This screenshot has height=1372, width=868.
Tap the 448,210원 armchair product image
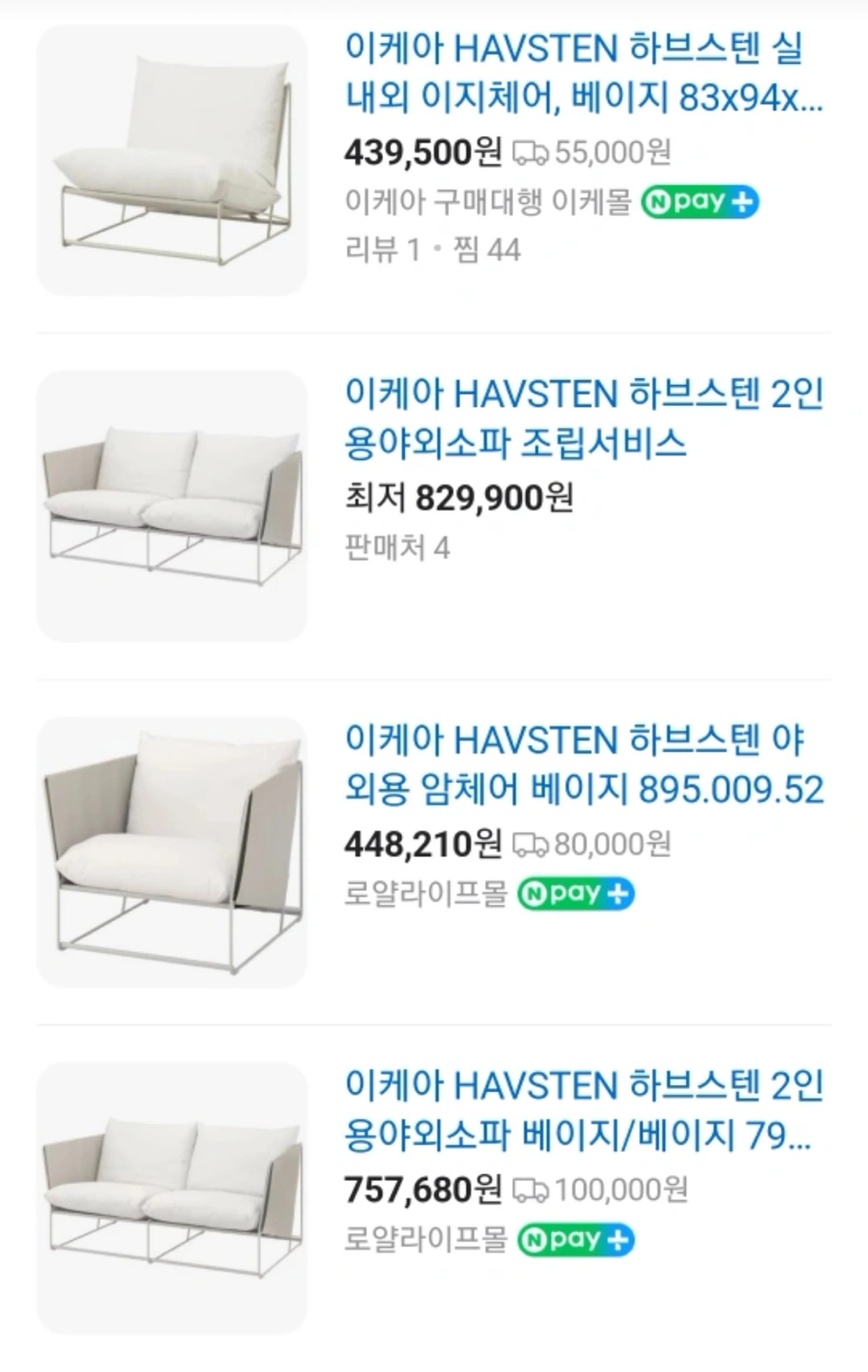coord(172,852)
